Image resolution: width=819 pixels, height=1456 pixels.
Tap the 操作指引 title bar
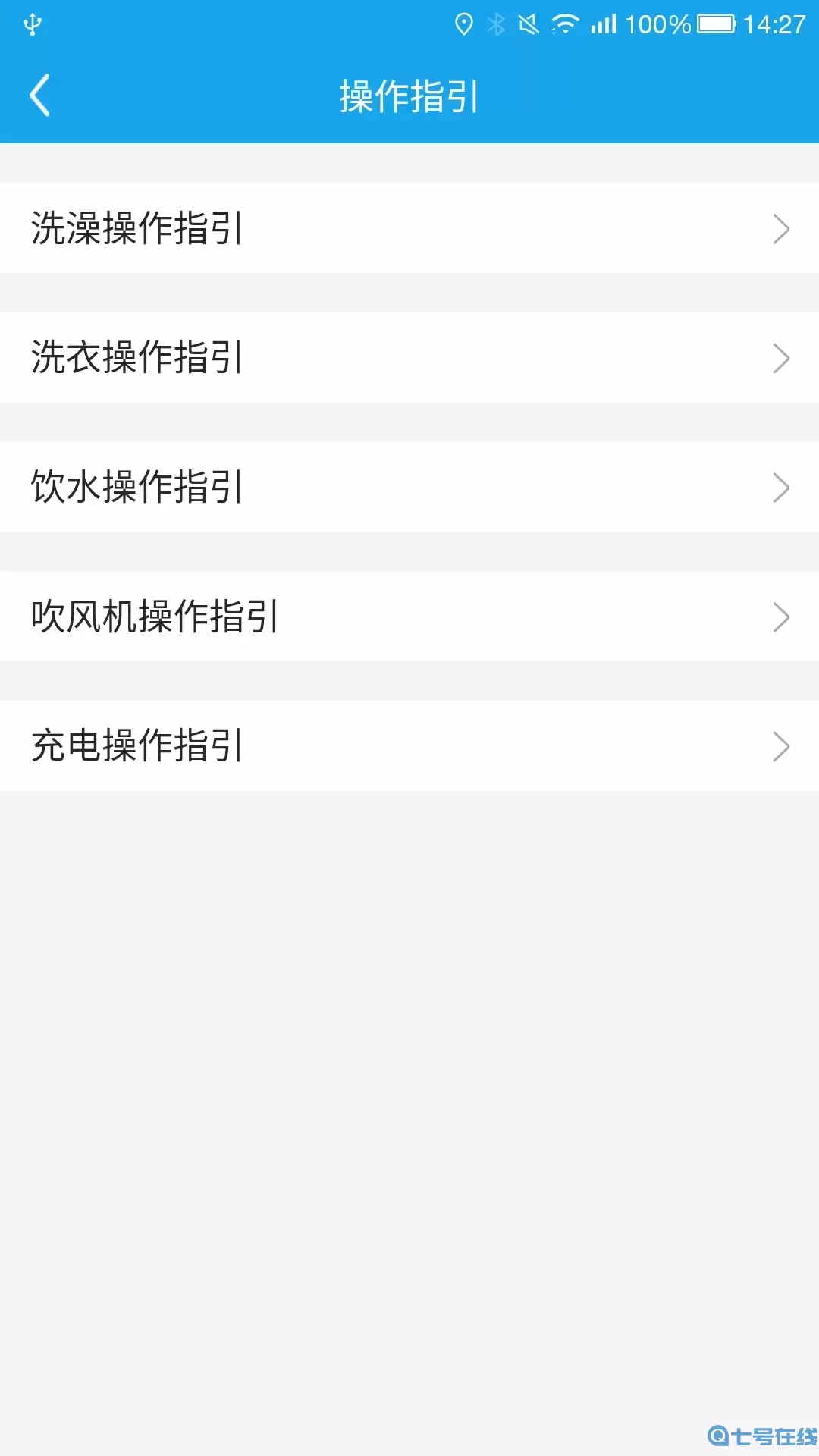(409, 97)
